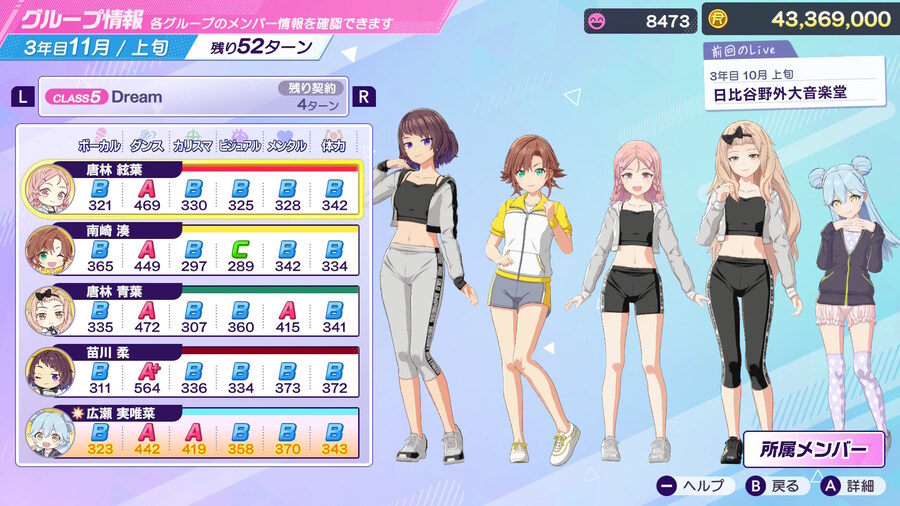
Task: Open 所属メンバー list
Action: pyautogui.click(x=814, y=450)
